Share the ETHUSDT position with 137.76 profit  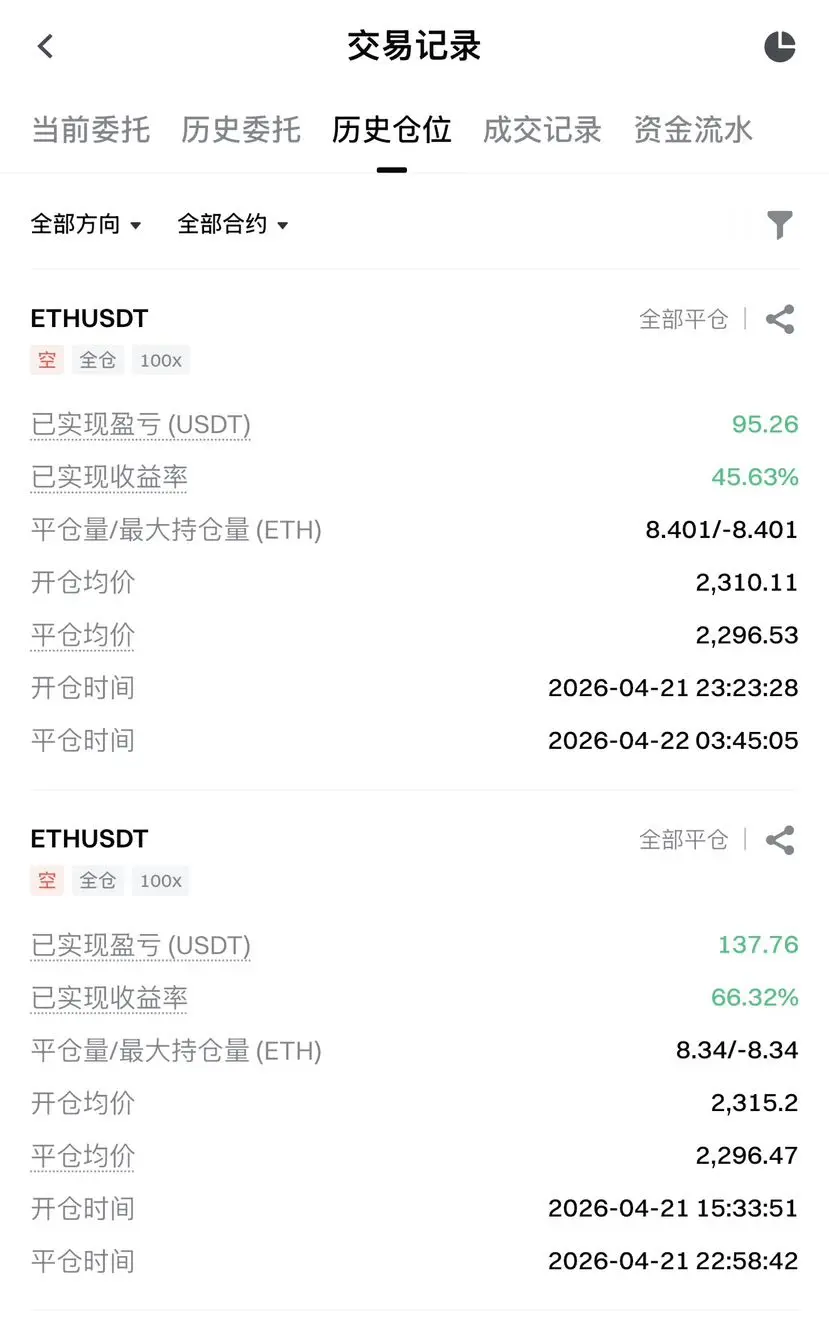coord(779,840)
